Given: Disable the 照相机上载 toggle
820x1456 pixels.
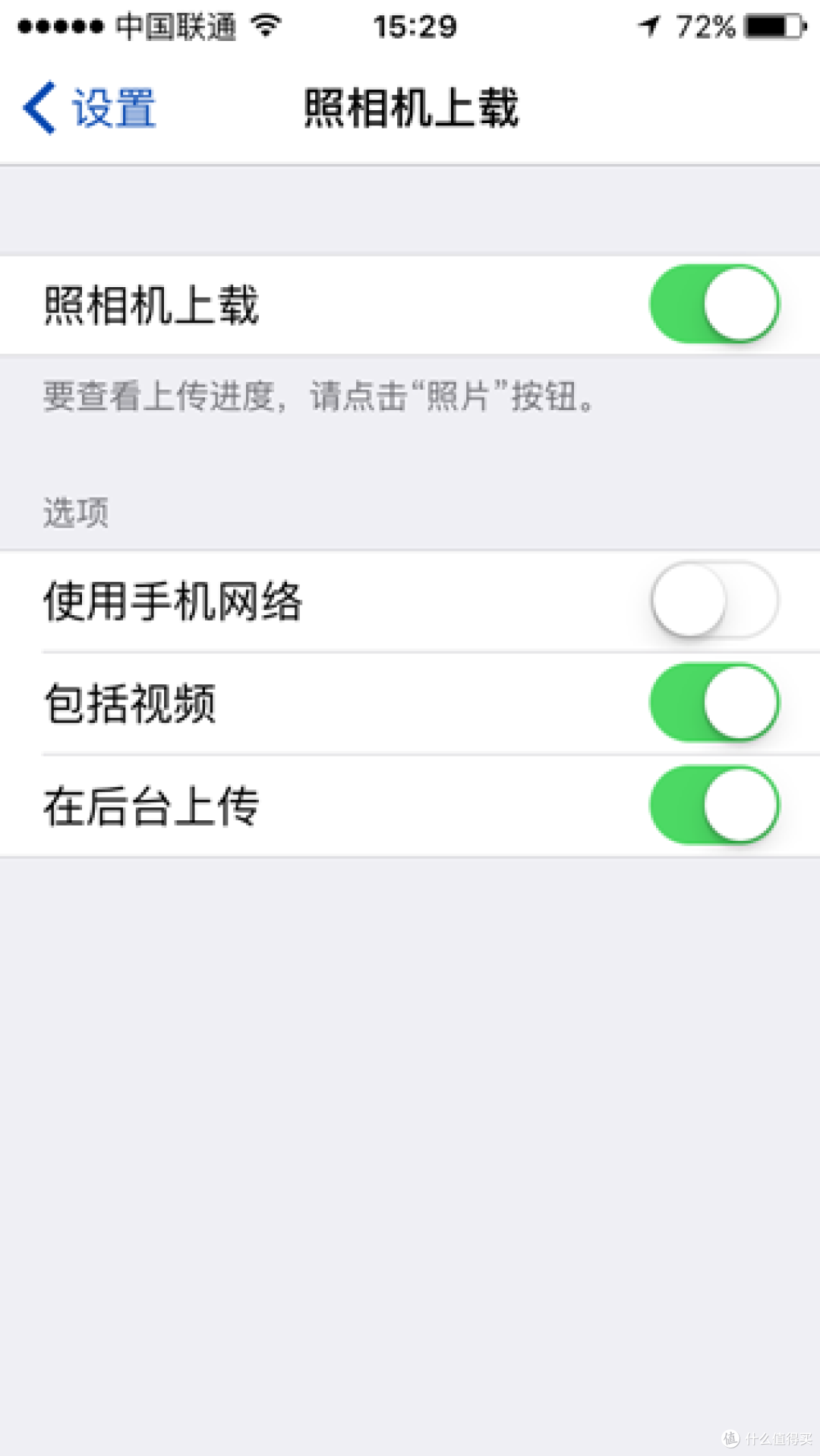Looking at the screenshot, I should point(714,303).
